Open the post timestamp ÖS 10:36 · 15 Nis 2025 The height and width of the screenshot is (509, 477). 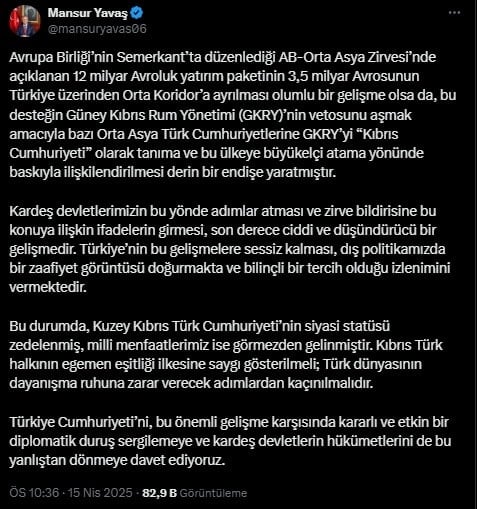pos(71,493)
